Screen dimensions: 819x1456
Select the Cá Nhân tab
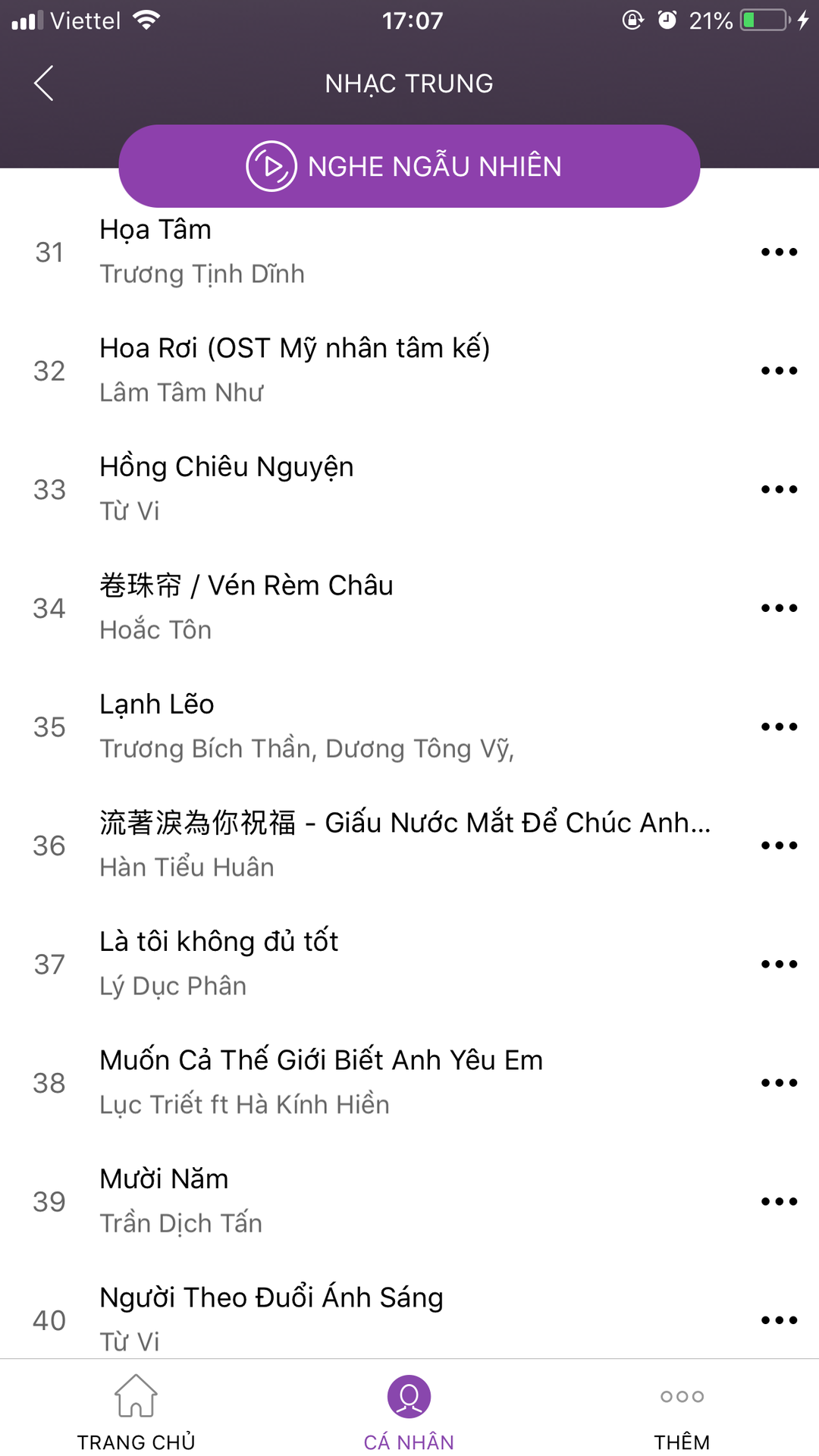[409, 1412]
